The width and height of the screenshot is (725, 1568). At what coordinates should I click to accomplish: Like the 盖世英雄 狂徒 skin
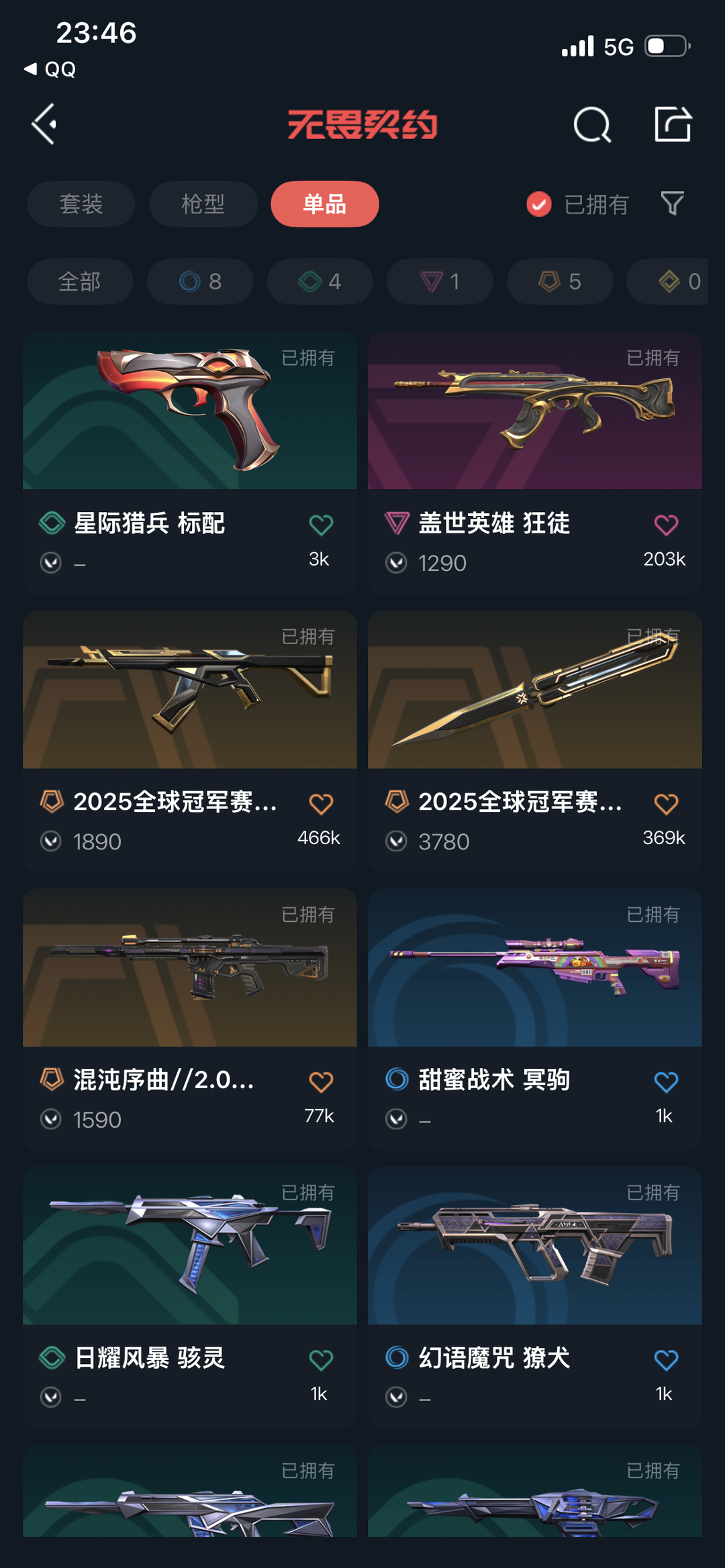(666, 525)
